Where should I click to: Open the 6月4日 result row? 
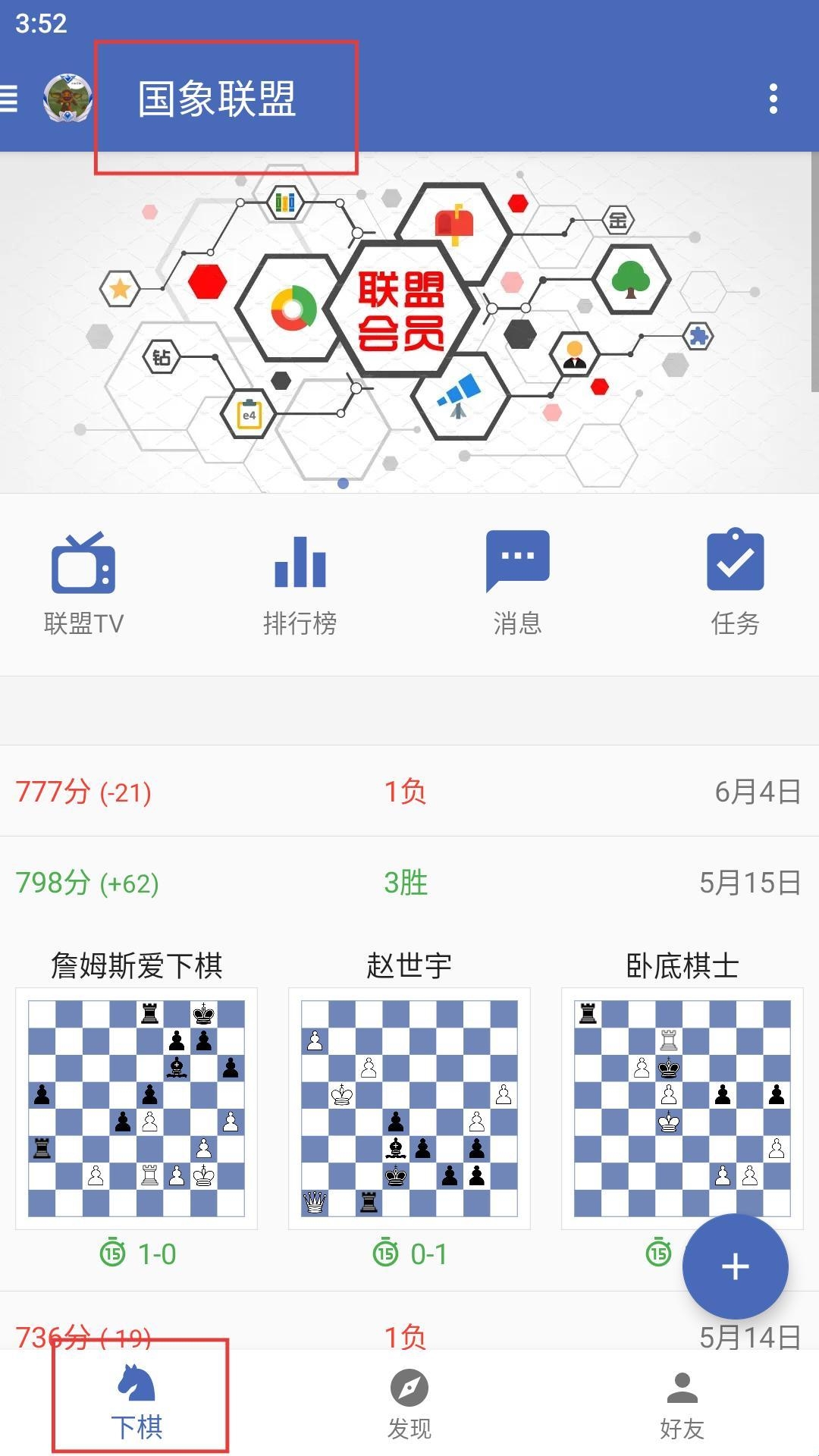coord(409,791)
